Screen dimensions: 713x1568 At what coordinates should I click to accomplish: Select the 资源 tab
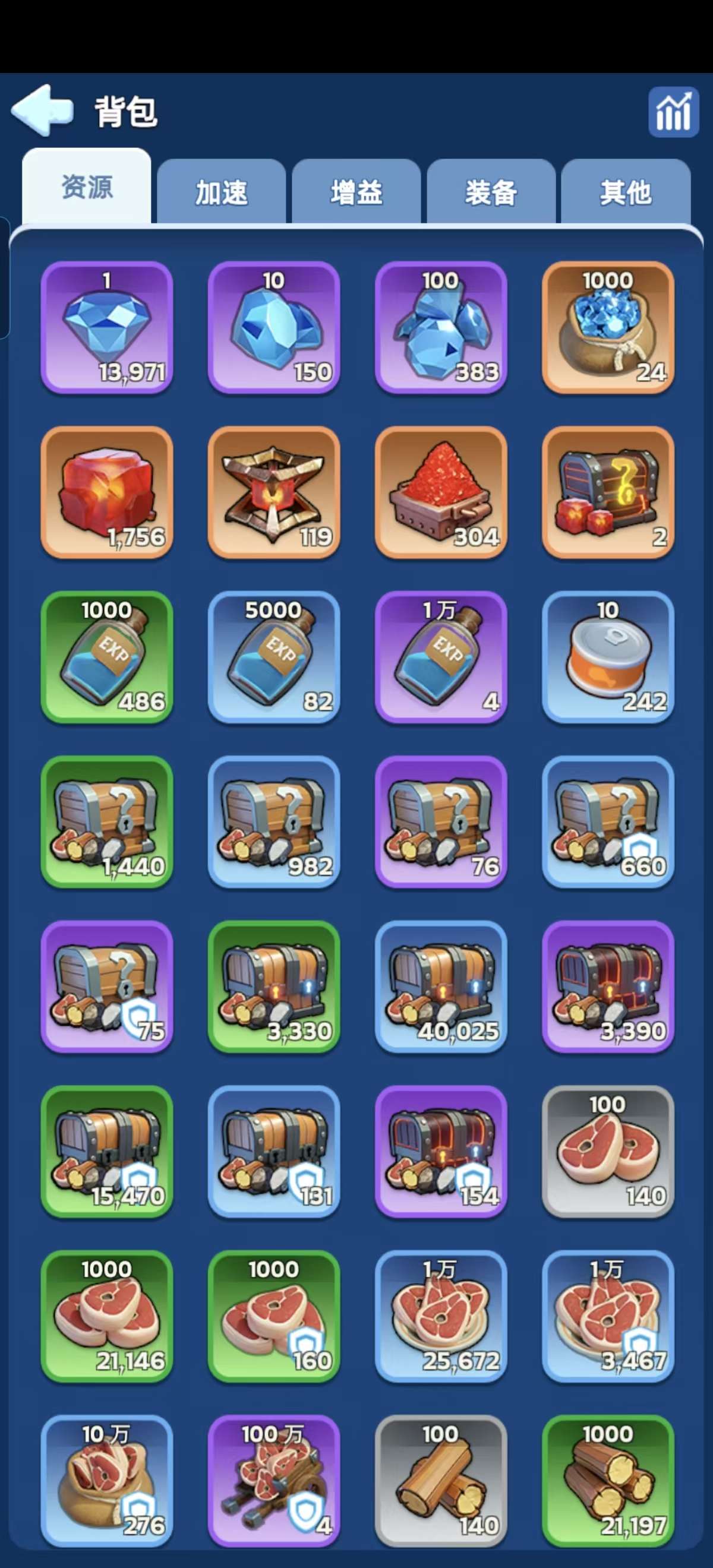click(87, 186)
